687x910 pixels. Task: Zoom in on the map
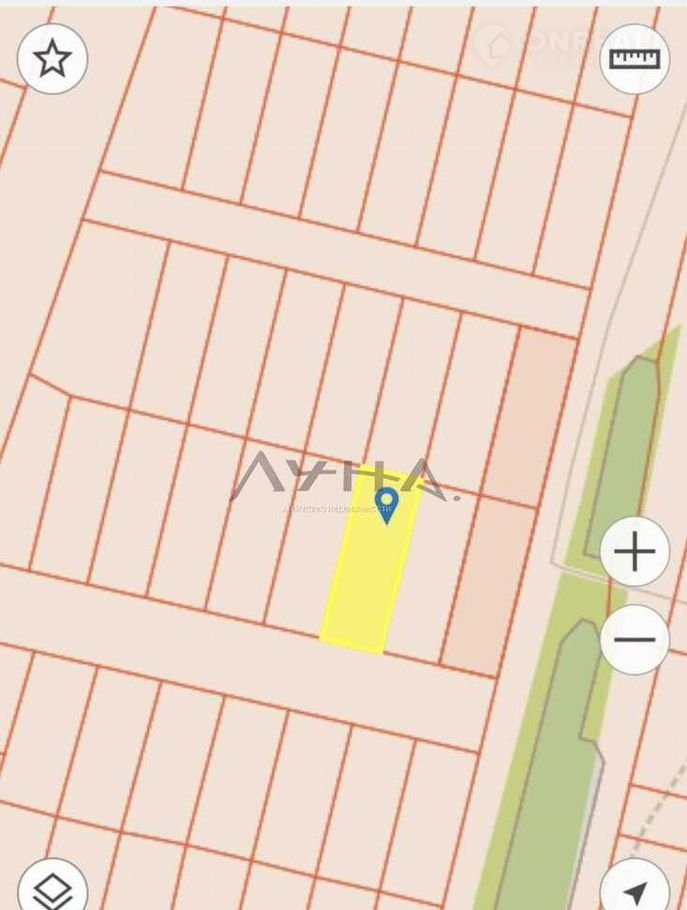635,552
